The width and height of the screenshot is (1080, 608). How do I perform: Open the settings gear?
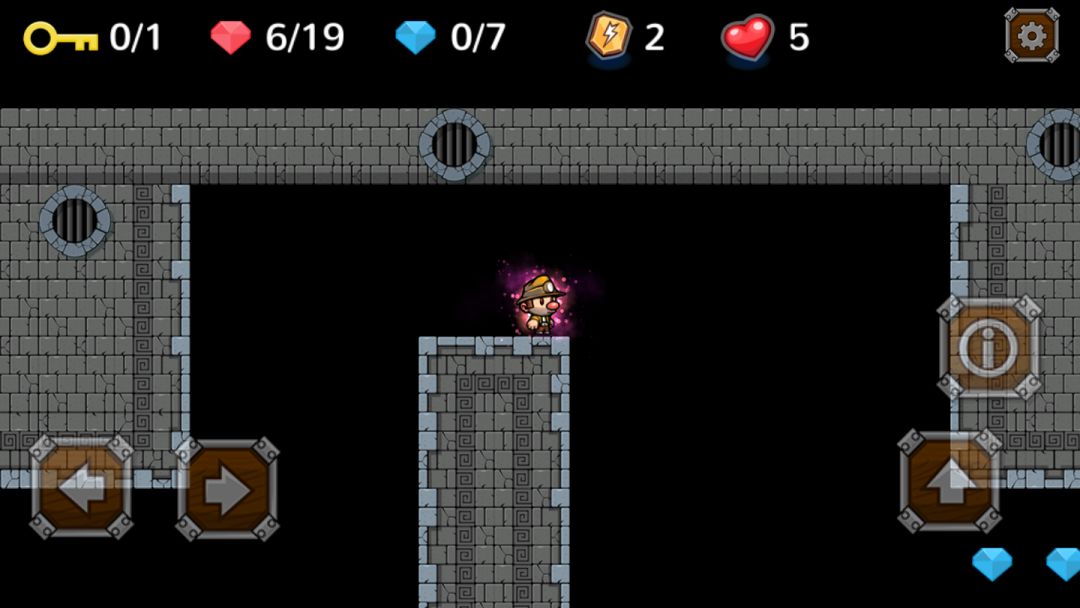[x=1031, y=36]
